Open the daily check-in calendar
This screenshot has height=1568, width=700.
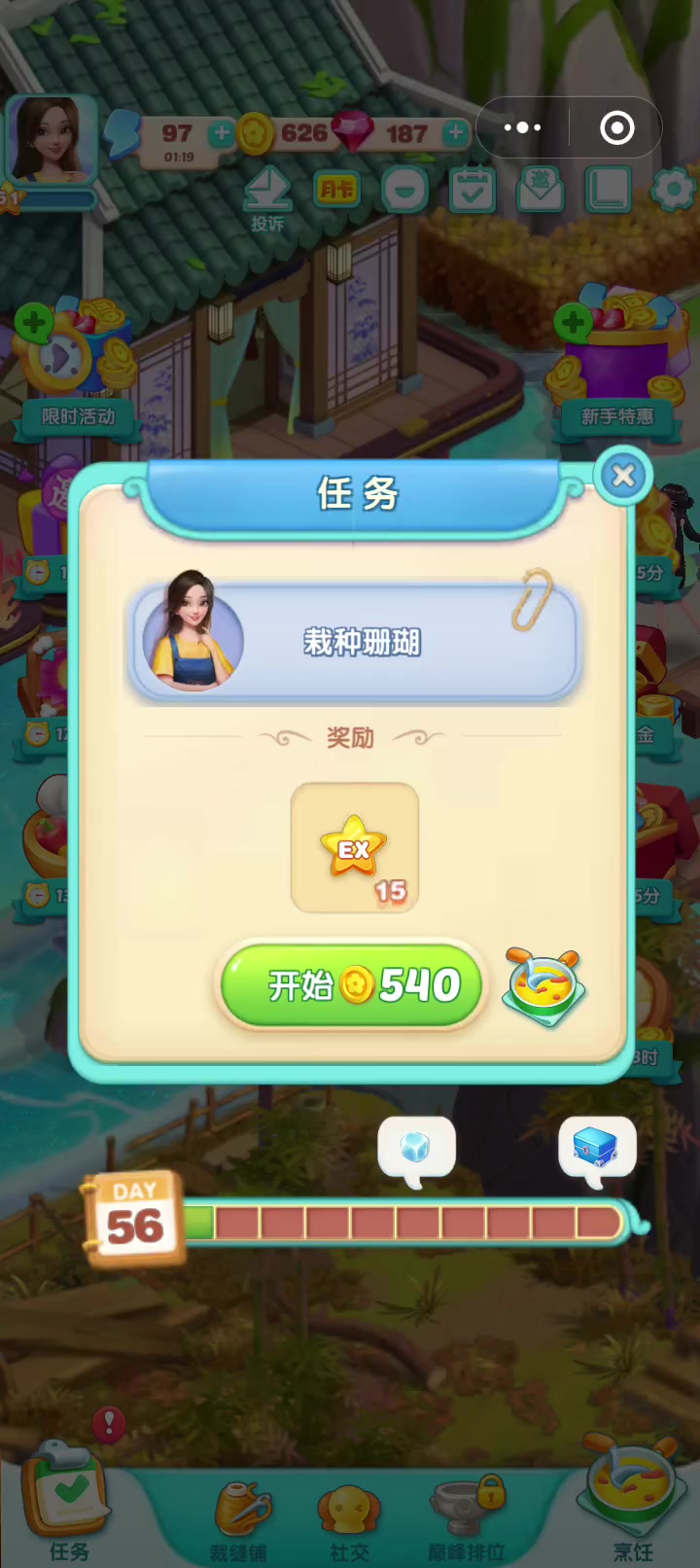(x=472, y=190)
